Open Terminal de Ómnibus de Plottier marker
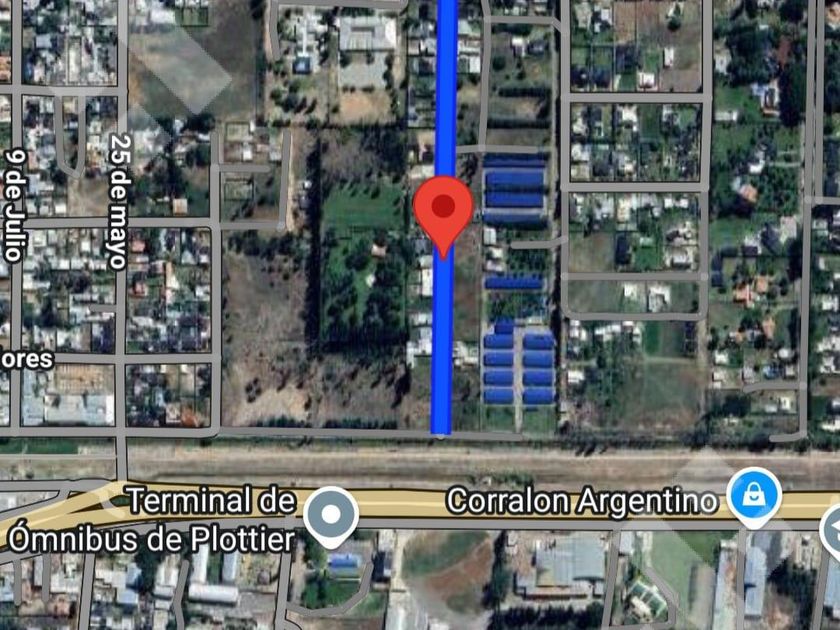This screenshot has height=630, width=840. click(x=331, y=516)
